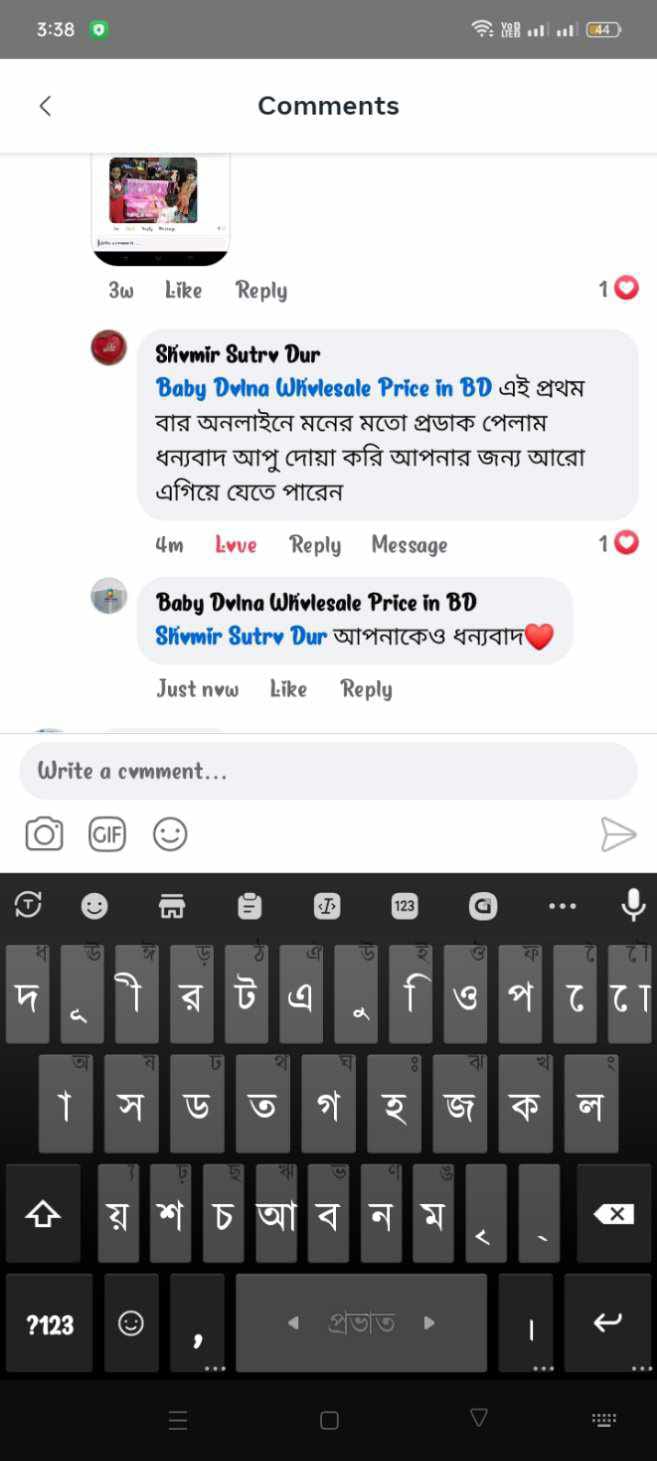
Task: Reply to the comment posted 3w ago
Action: pyautogui.click(x=261, y=291)
